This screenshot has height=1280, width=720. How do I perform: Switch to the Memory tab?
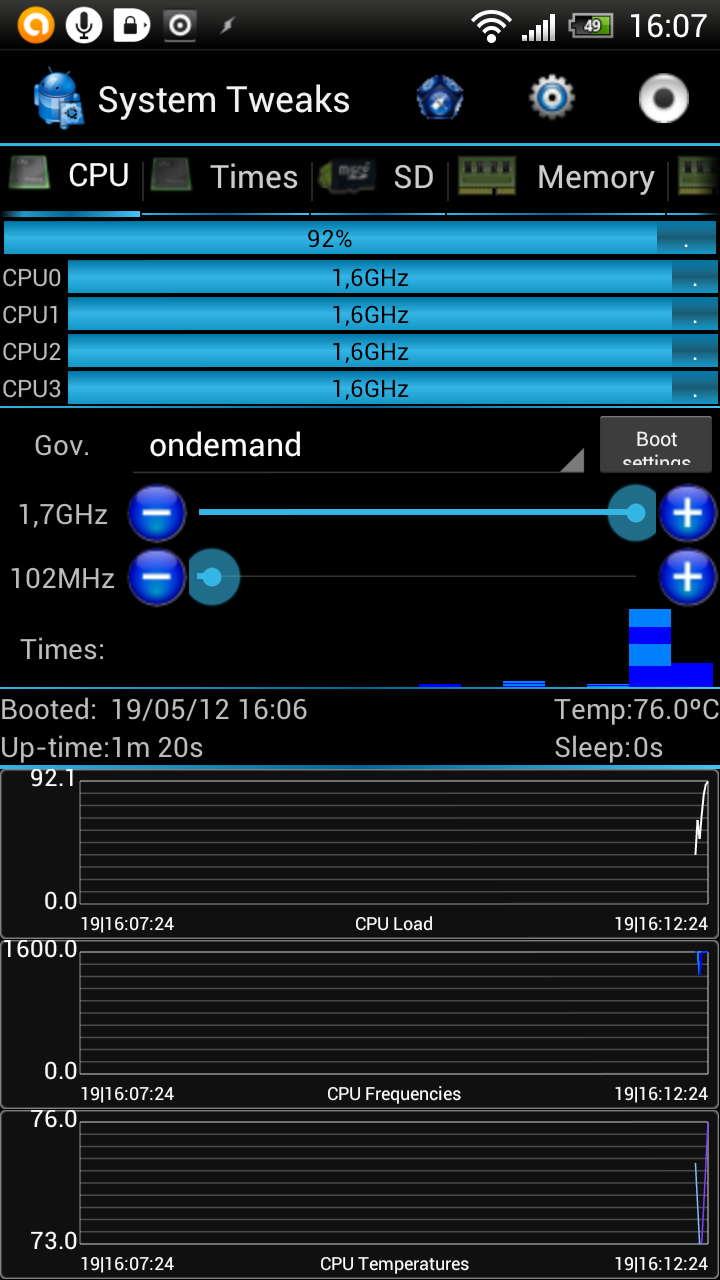point(557,178)
